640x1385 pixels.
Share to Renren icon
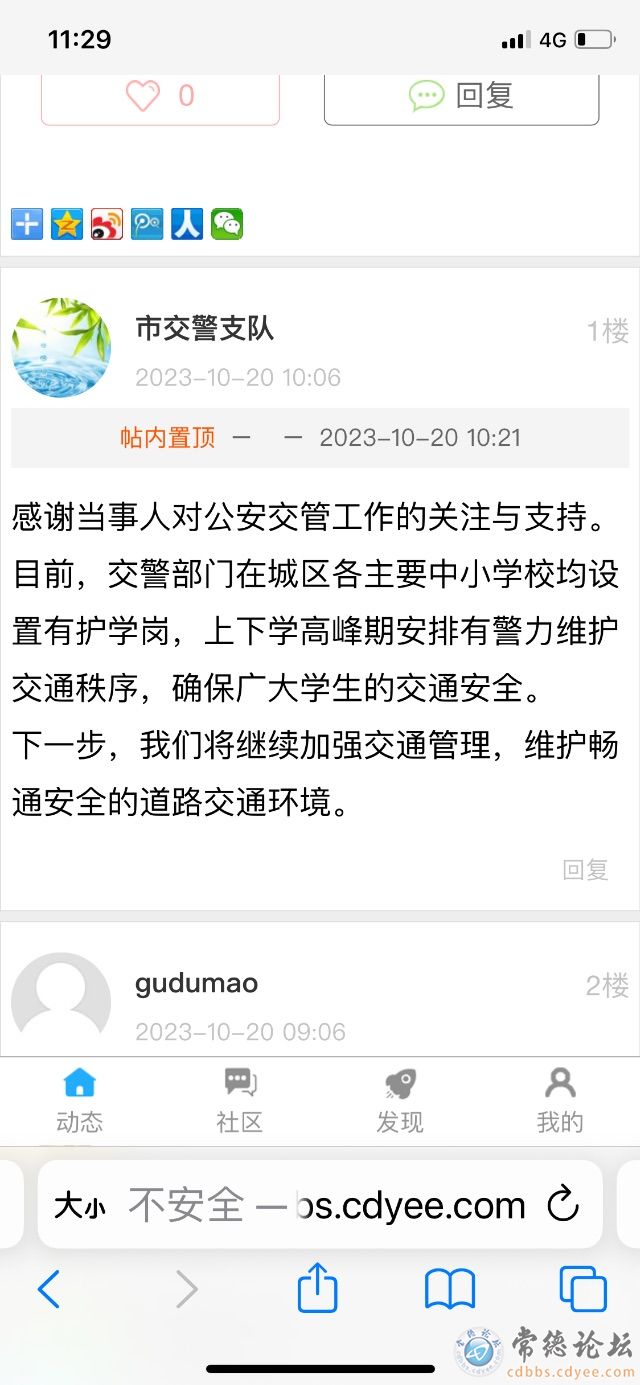[x=187, y=224]
